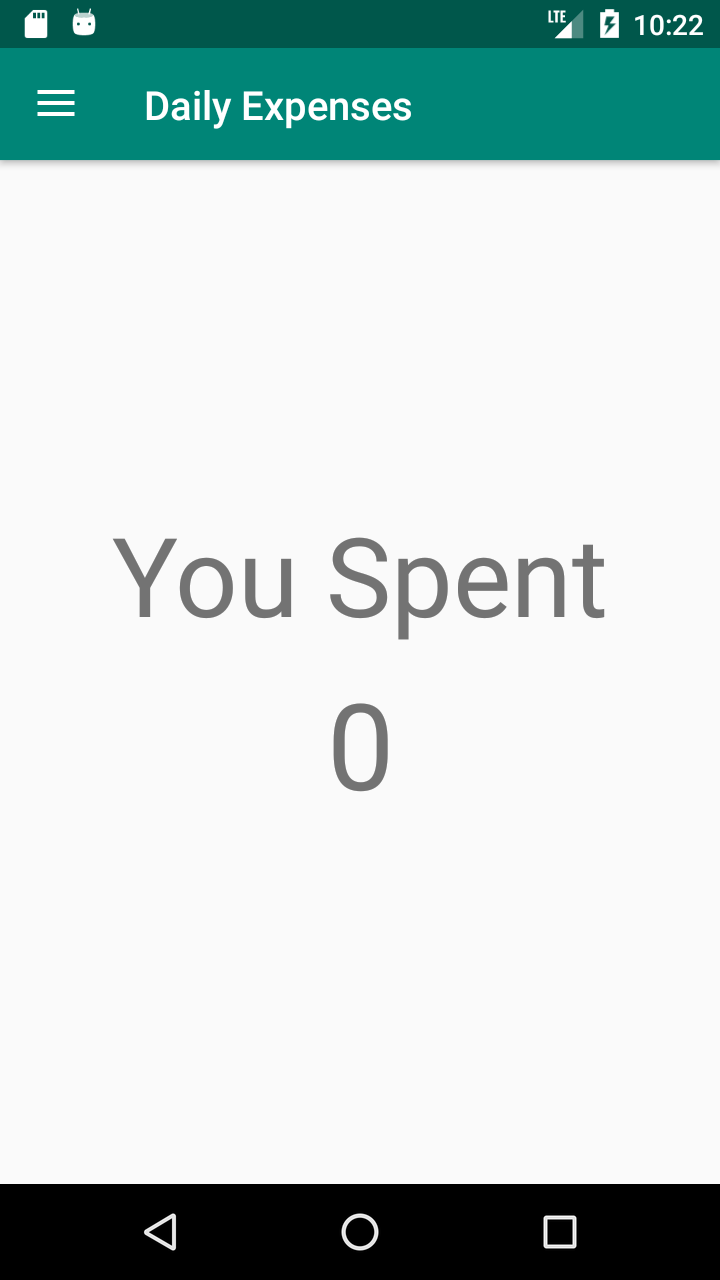Tap the teal app bar
This screenshot has height=1280, width=720.
(x=550, y=104)
